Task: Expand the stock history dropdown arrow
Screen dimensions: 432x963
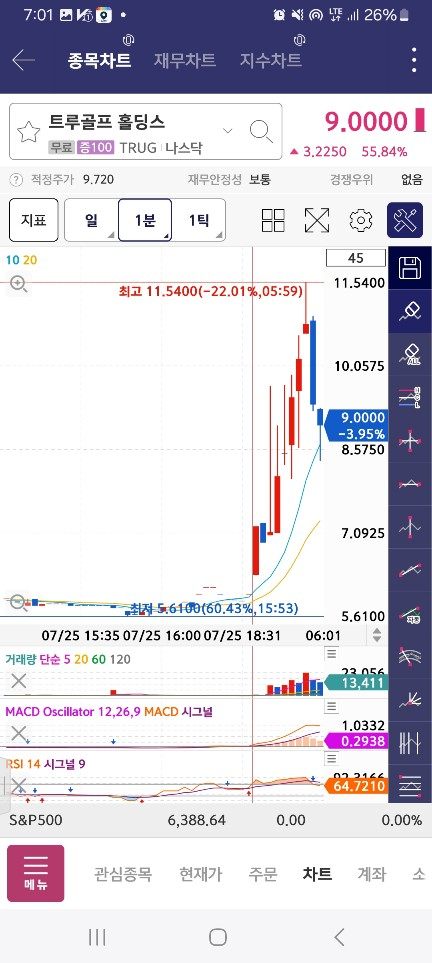Action: coord(227,131)
